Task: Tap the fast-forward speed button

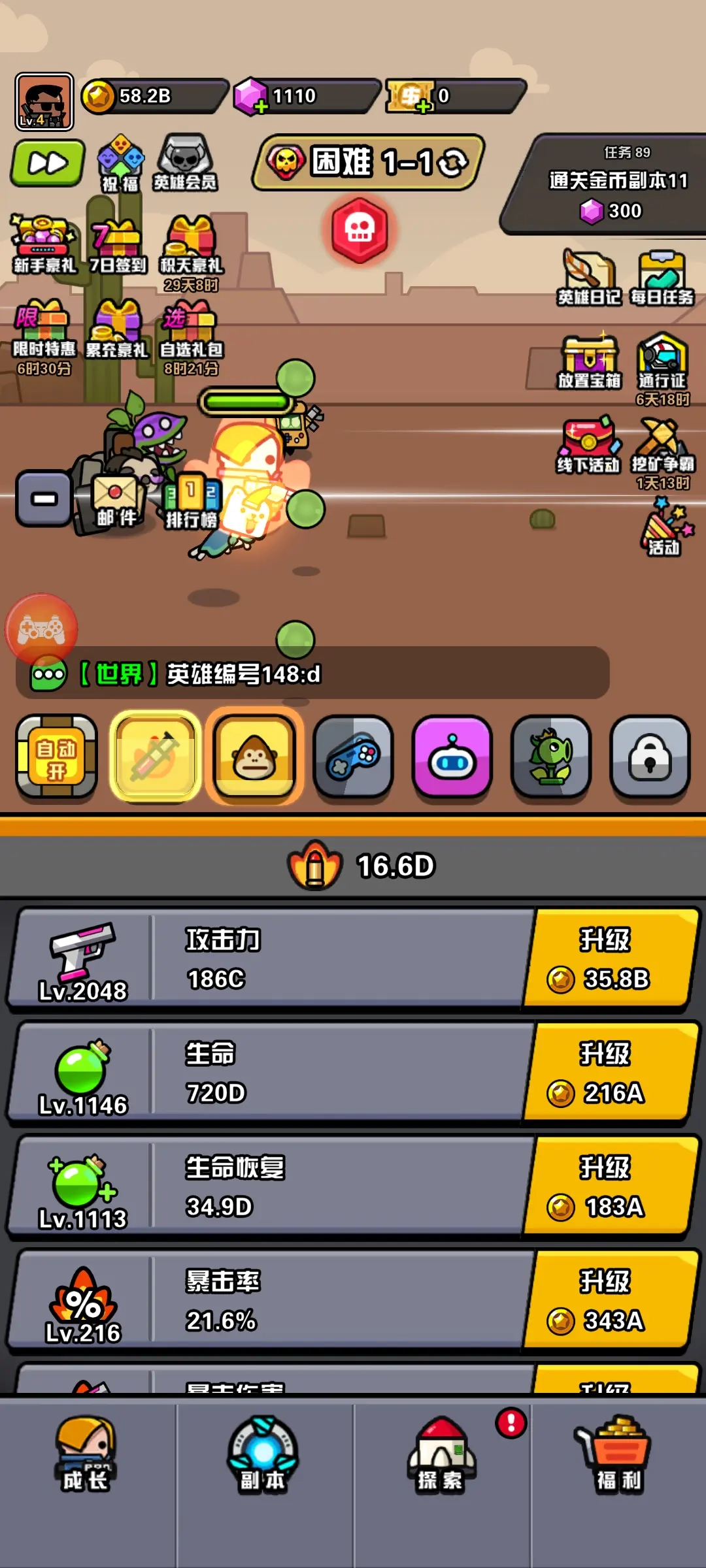Action: point(47,163)
